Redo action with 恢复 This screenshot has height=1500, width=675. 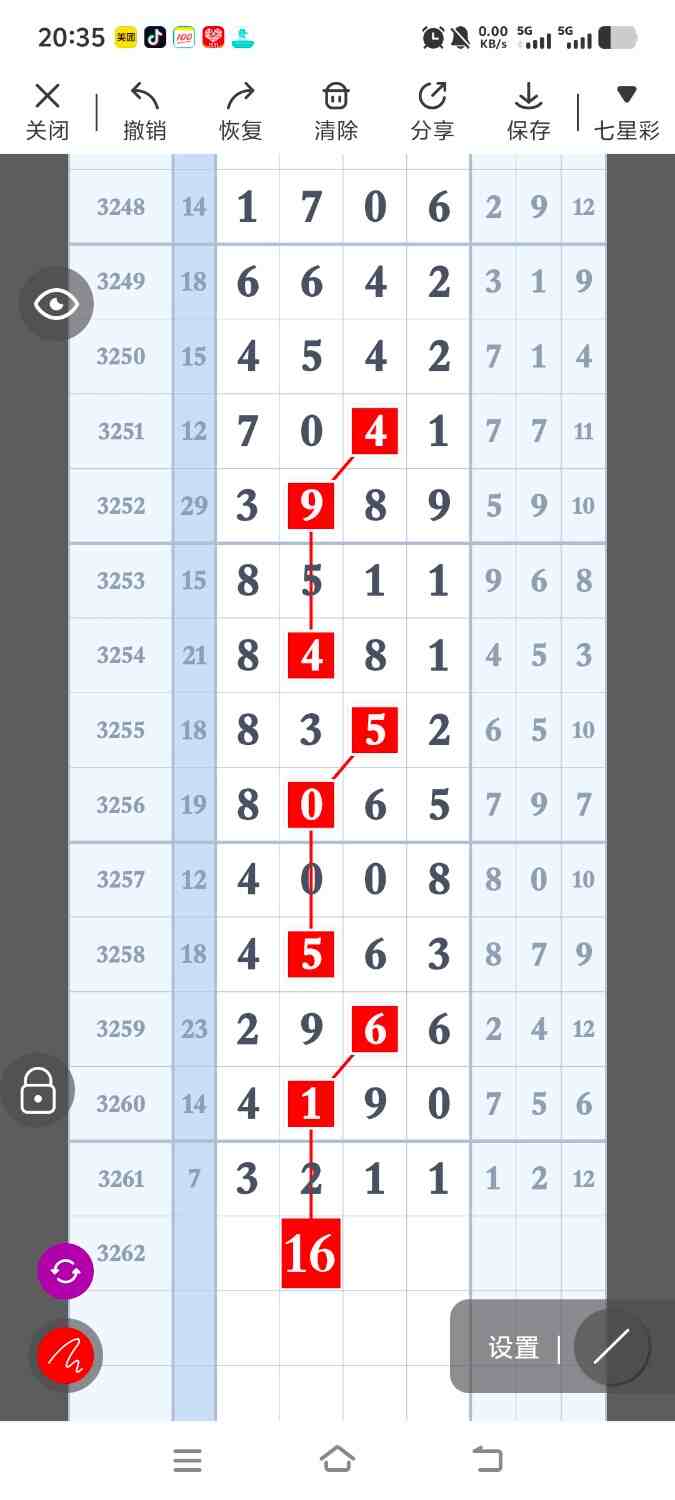click(x=240, y=112)
